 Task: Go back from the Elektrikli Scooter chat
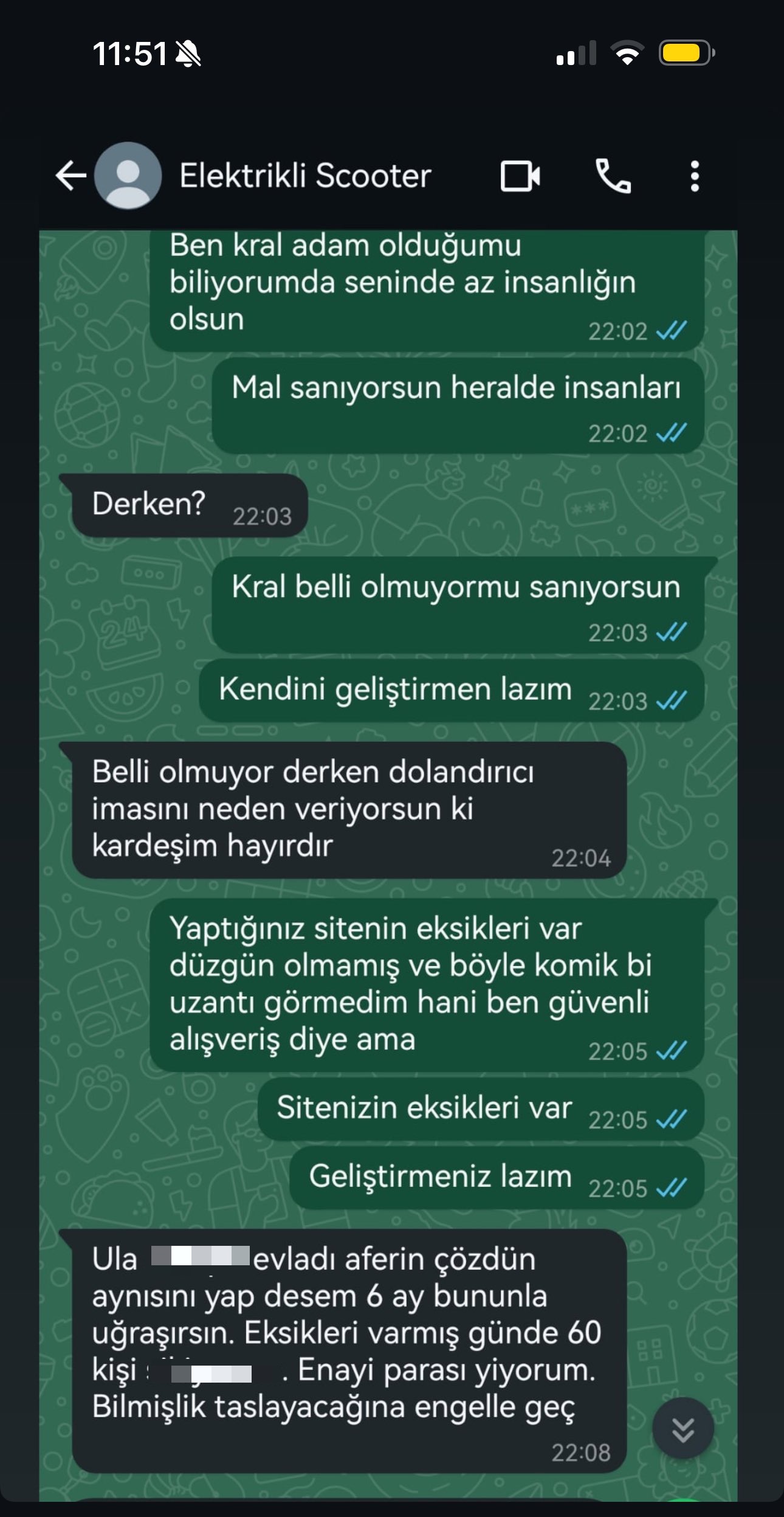click(71, 176)
